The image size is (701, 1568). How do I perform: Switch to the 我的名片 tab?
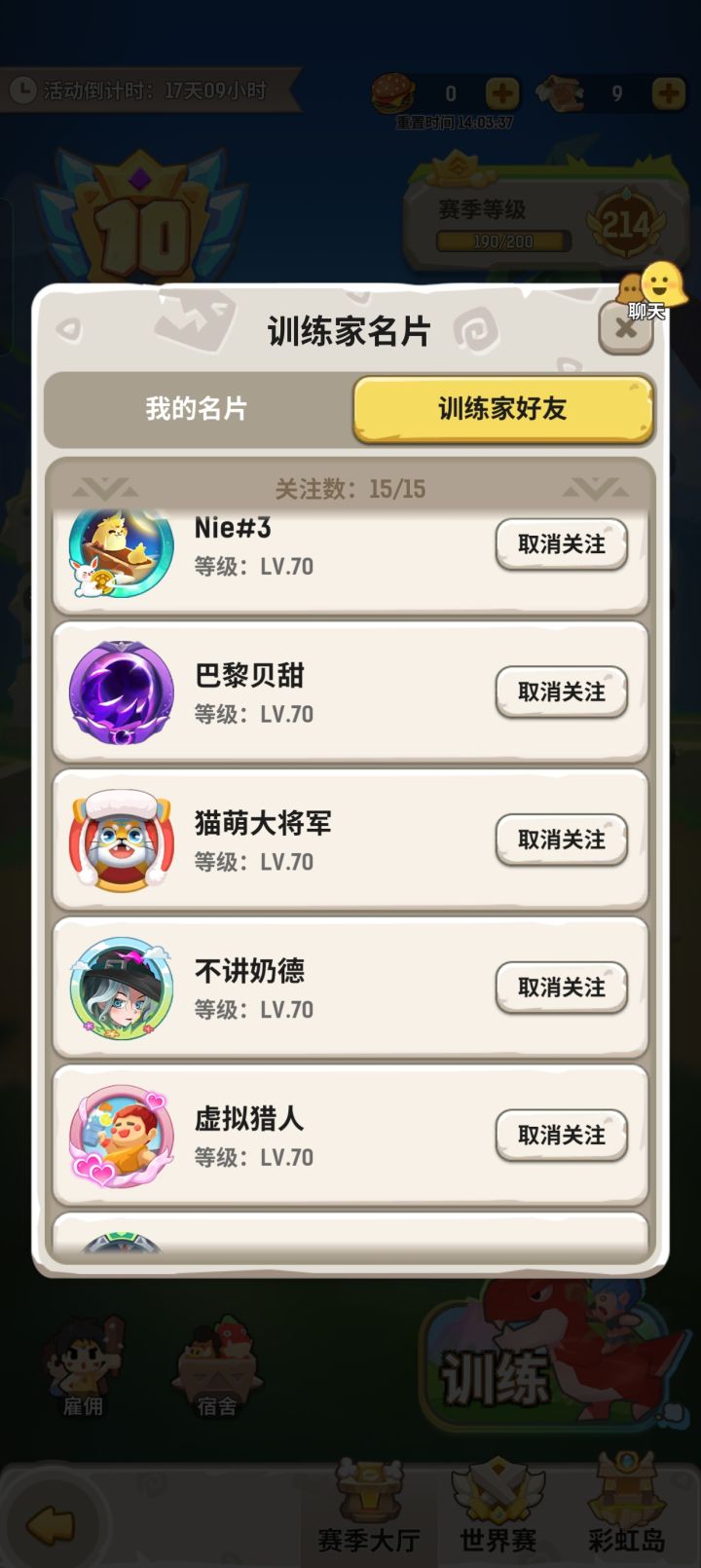click(x=199, y=411)
